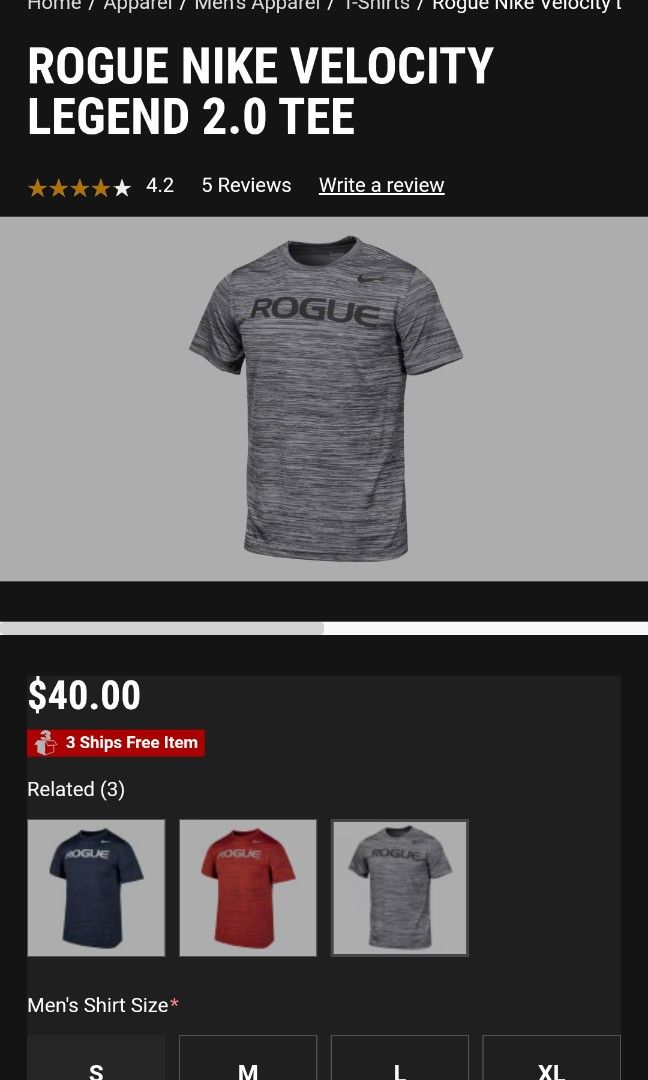Open the 5 Reviews section
648x1080 pixels.
[246, 185]
